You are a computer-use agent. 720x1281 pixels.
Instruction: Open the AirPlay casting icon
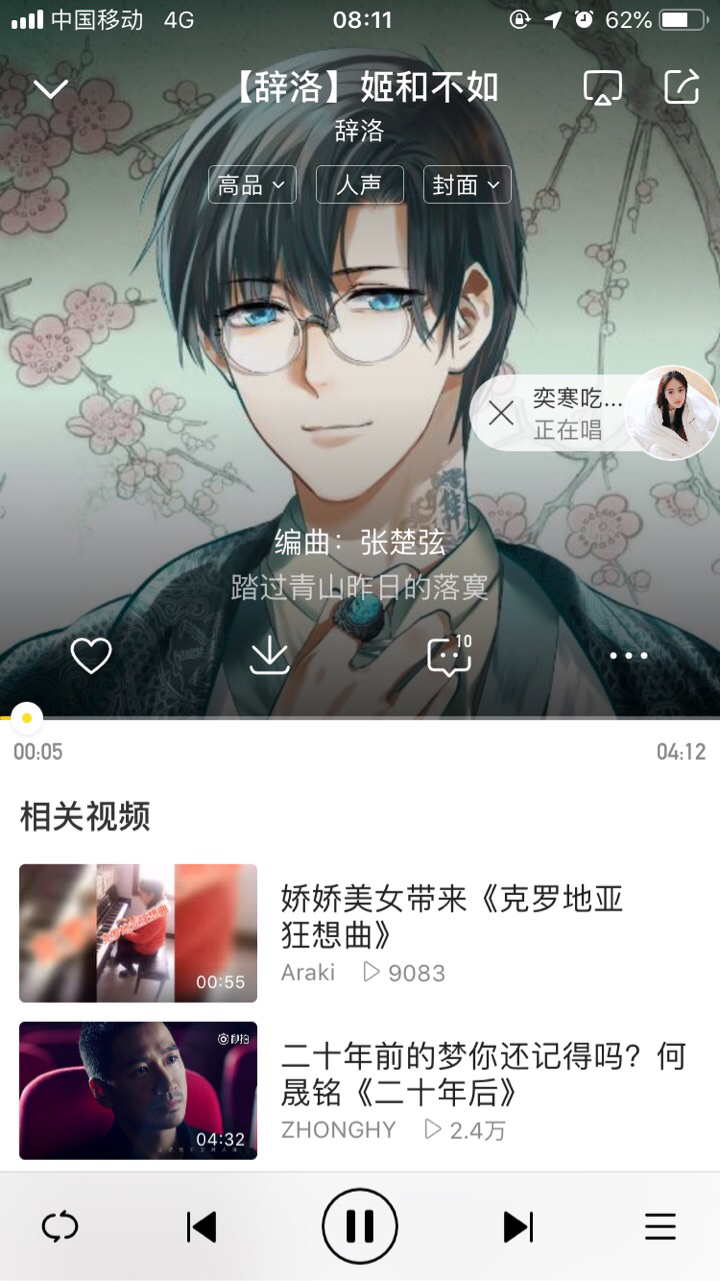(x=602, y=88)
